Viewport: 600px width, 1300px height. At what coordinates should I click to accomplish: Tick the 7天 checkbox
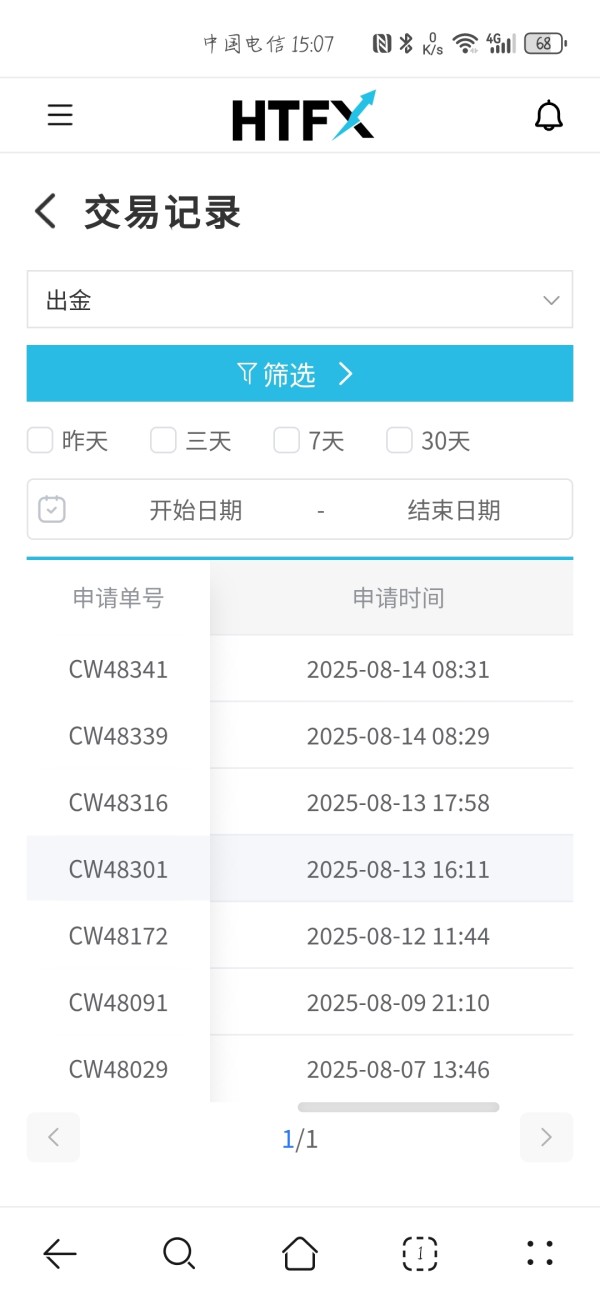[286, 440]
